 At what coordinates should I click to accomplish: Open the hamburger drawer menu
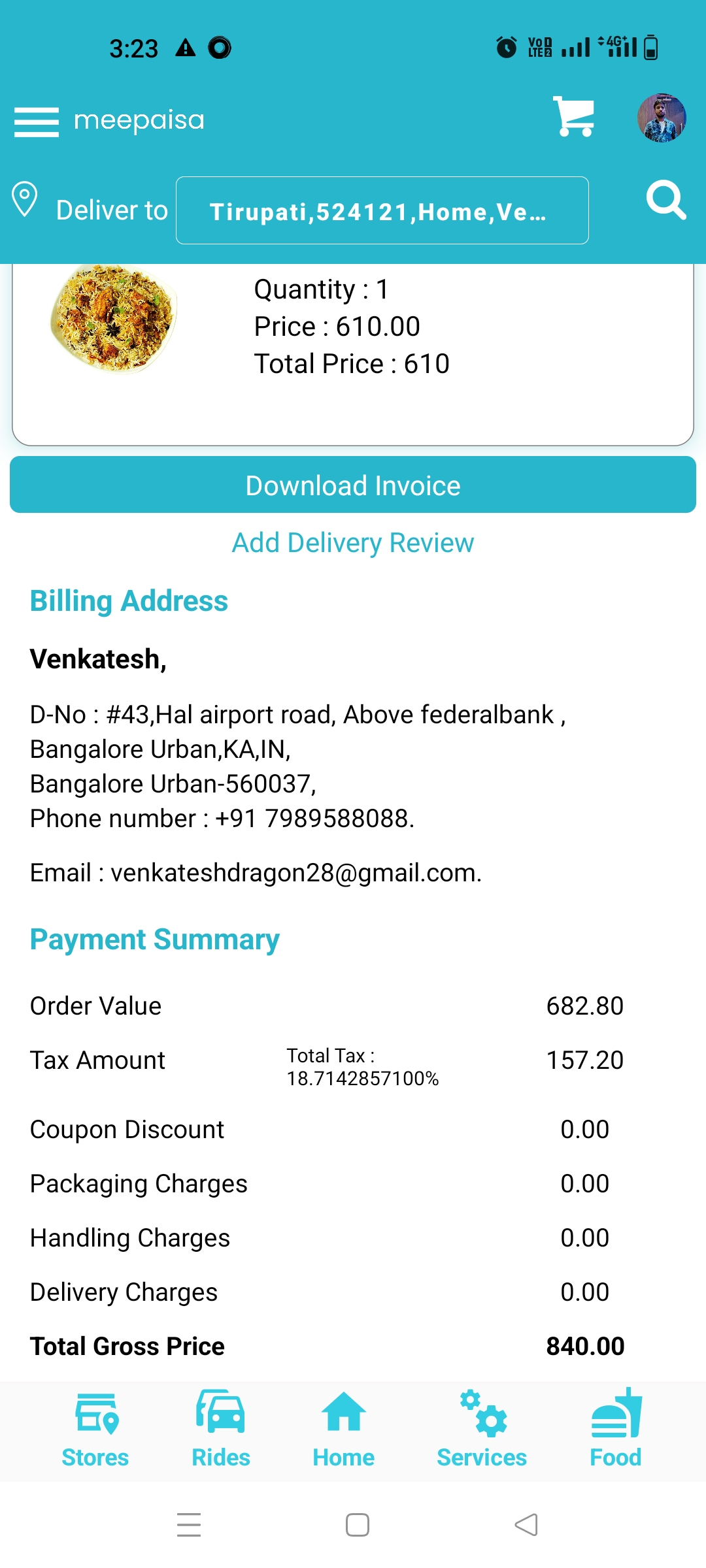pos(37,122)
